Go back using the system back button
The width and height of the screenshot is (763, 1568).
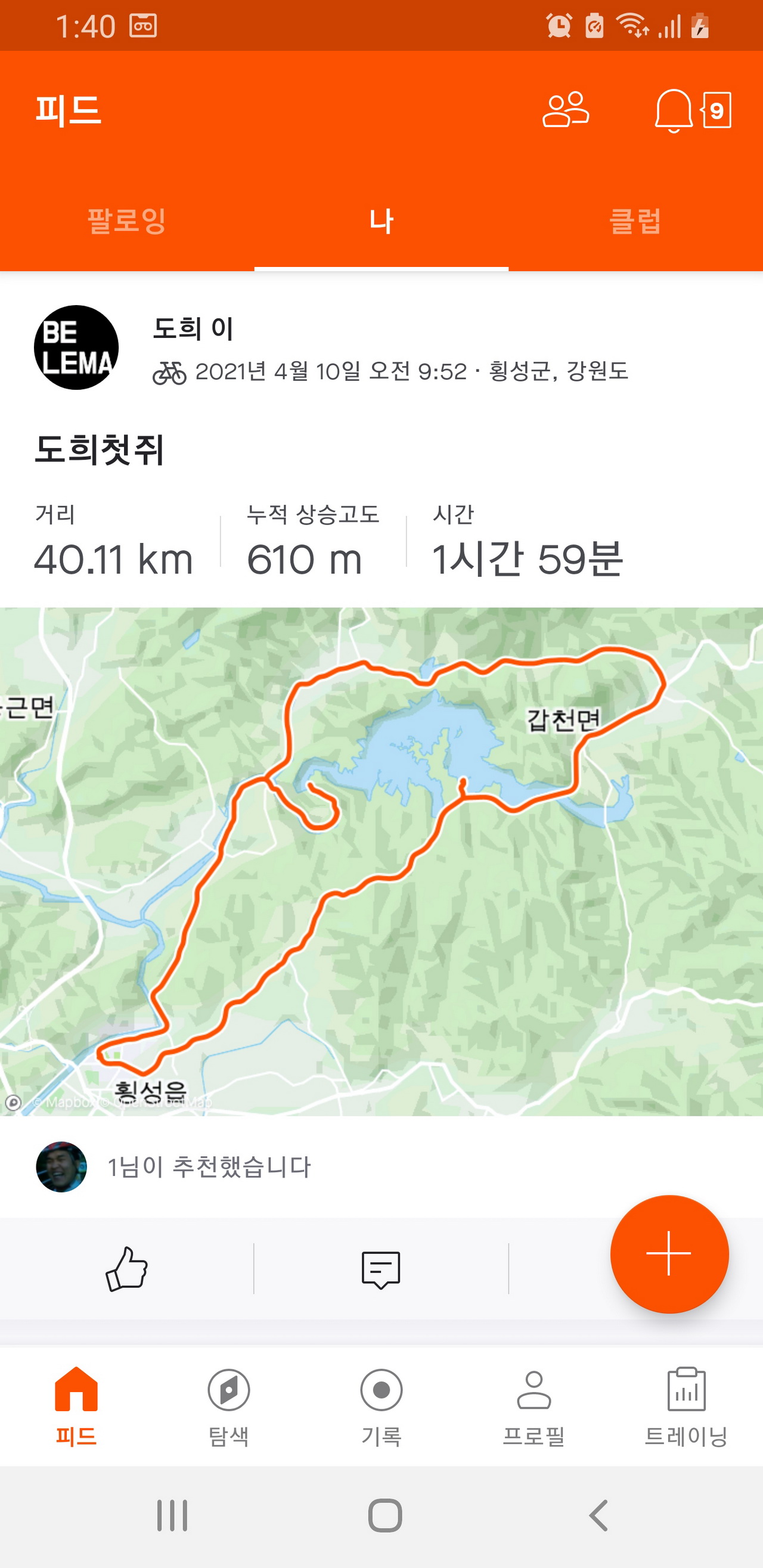(598, 1516)
